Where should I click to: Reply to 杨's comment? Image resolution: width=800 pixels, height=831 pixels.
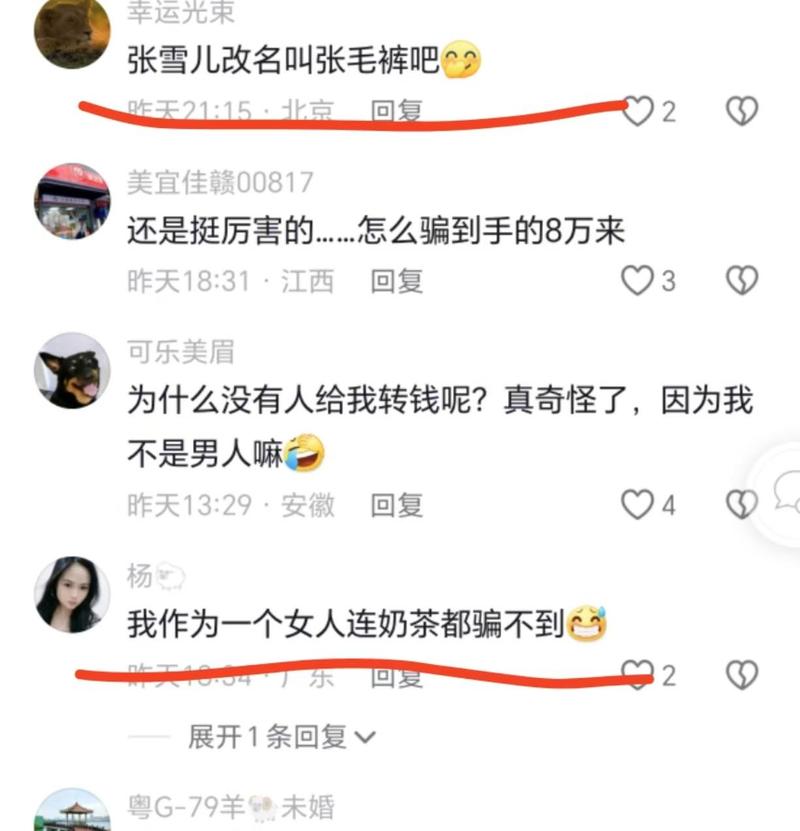[x=397, y=676]
